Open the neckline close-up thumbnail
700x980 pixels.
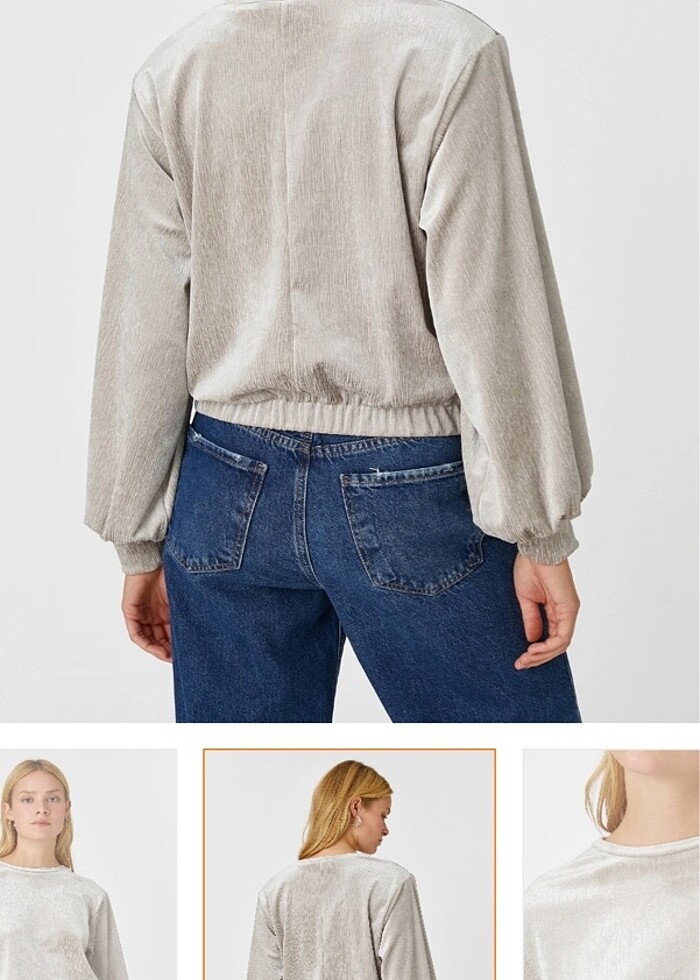tap(611, 864)
